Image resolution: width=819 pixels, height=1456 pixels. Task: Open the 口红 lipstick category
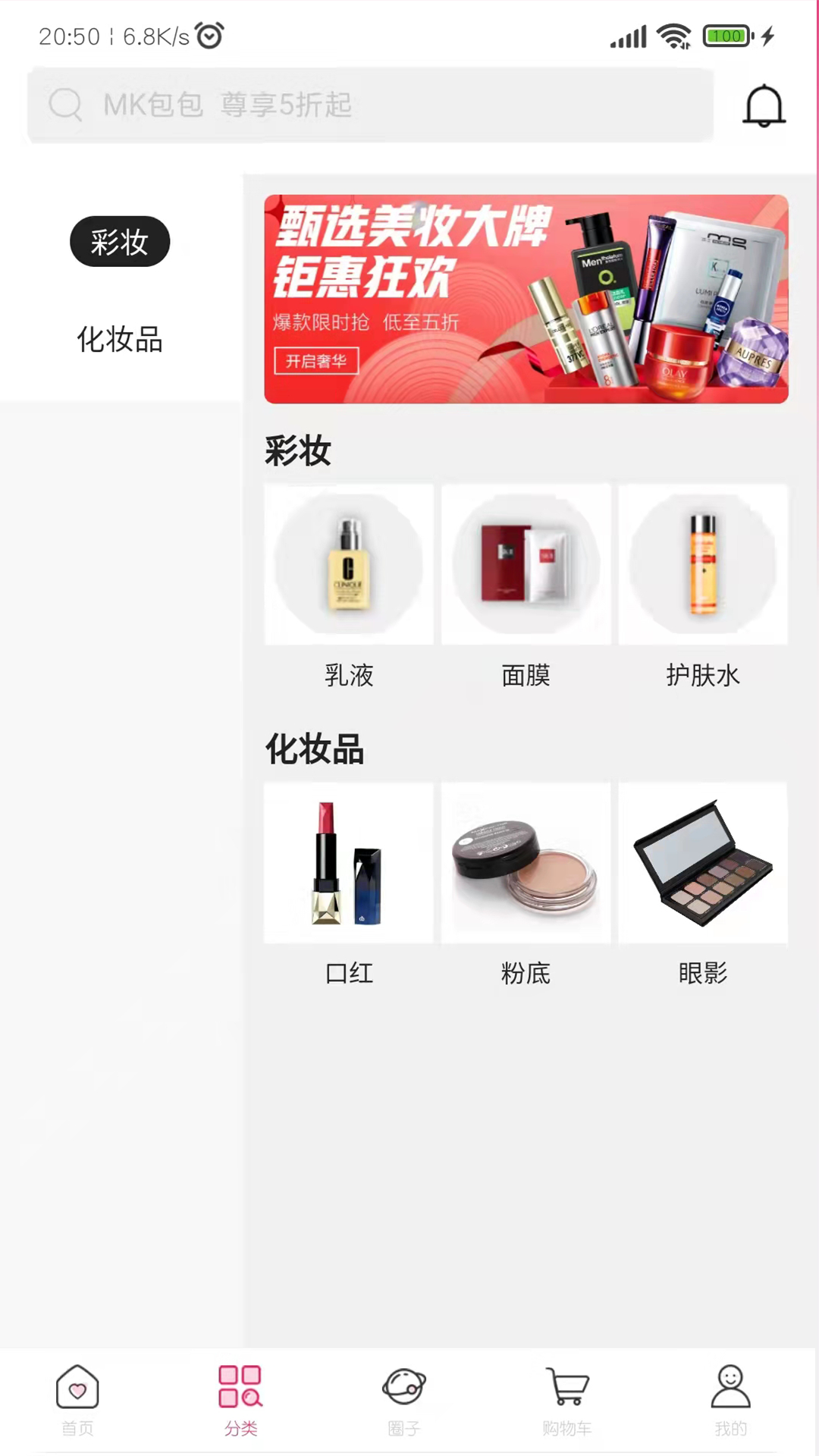(x=349, y=863)
